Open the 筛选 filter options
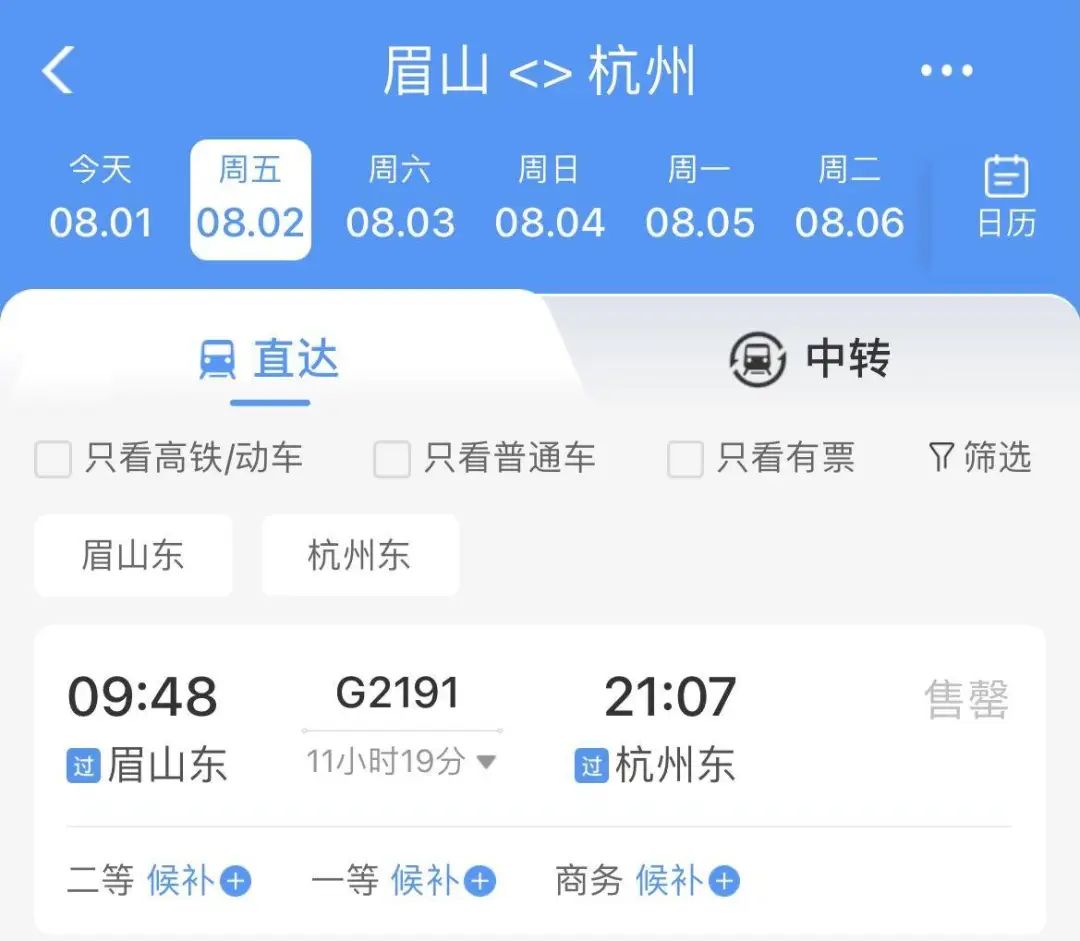 coord(979,458)
